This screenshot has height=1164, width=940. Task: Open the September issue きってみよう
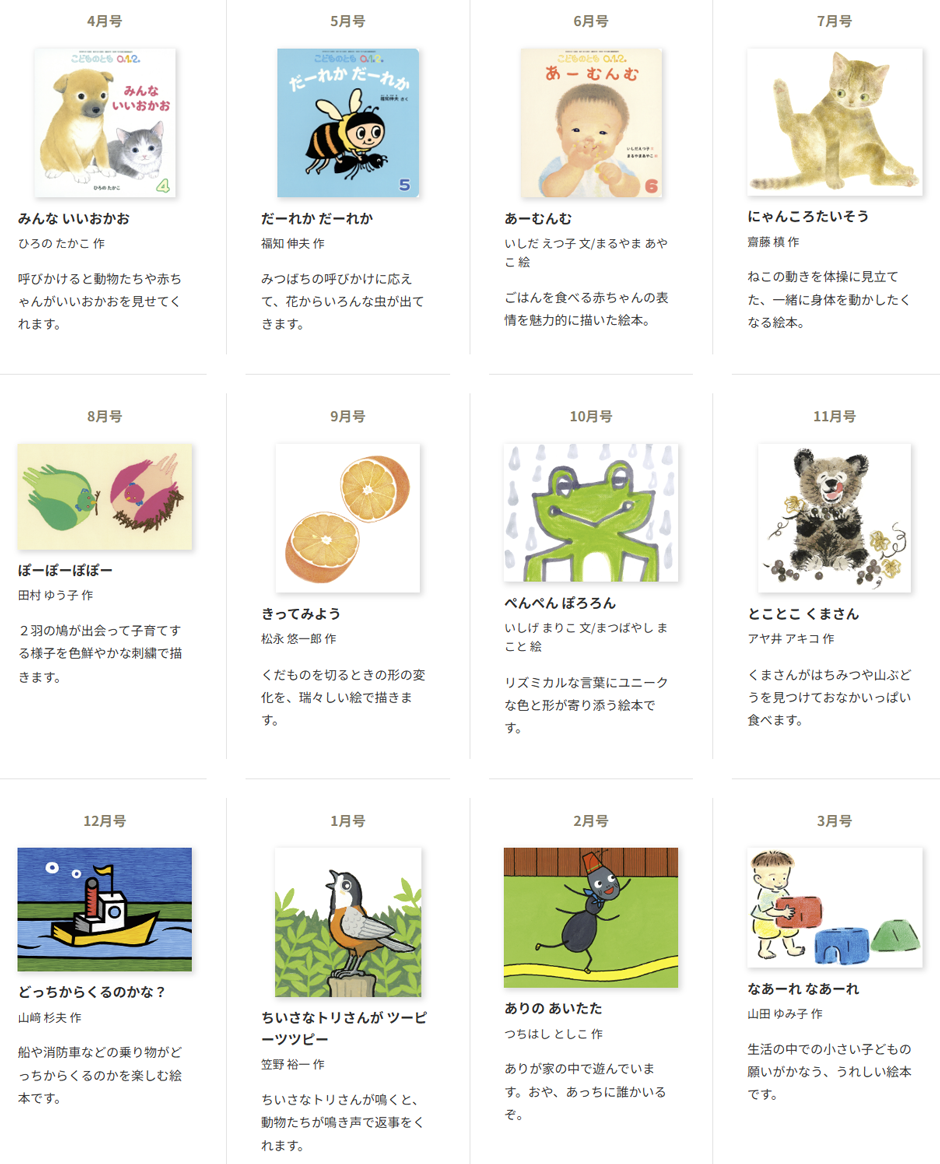[347, 518]
